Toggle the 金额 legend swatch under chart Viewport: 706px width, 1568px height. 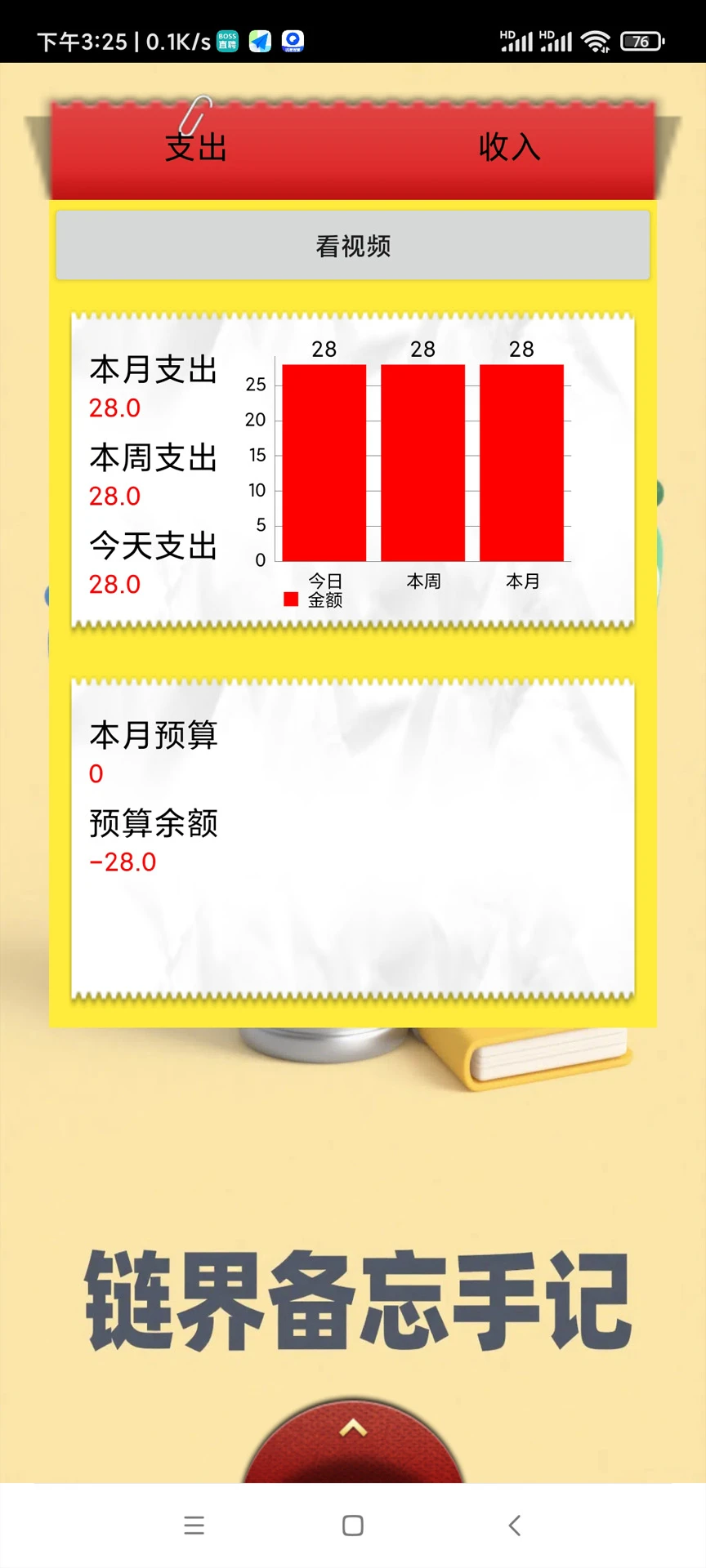291,599
